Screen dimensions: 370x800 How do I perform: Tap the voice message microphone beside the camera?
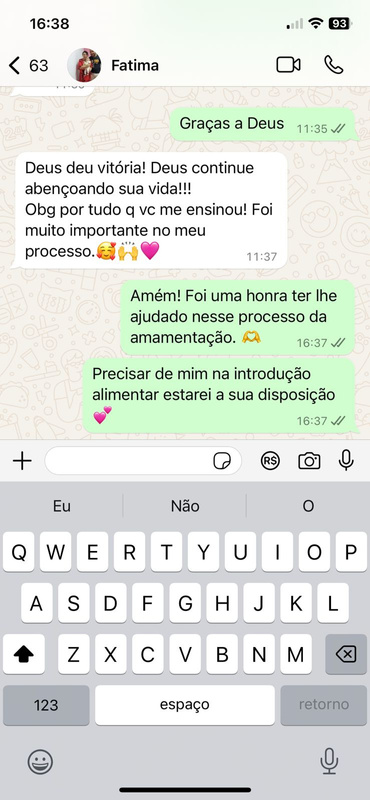point(346,460)
